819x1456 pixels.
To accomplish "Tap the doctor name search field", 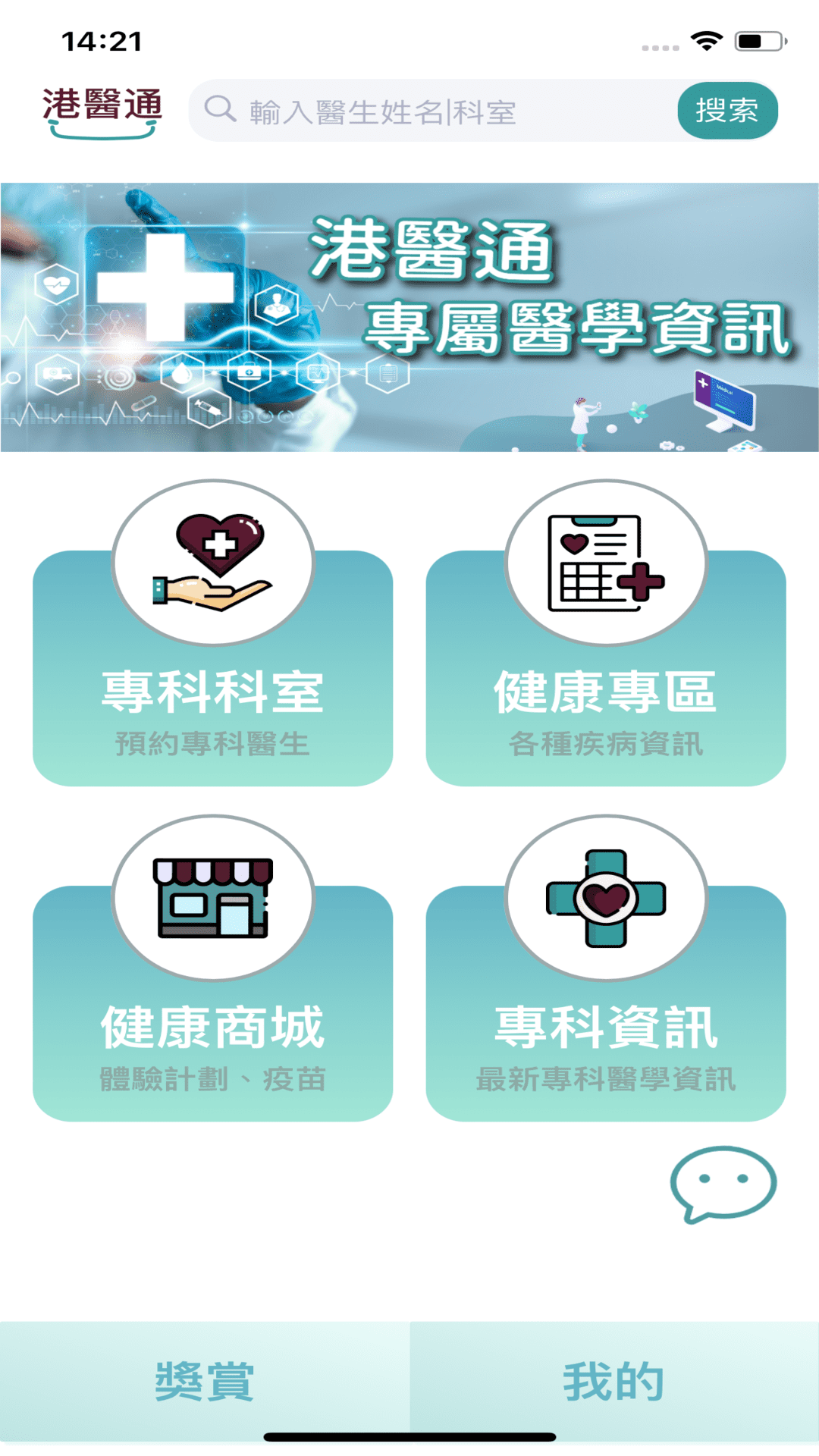I will click(x=440, y=111).
